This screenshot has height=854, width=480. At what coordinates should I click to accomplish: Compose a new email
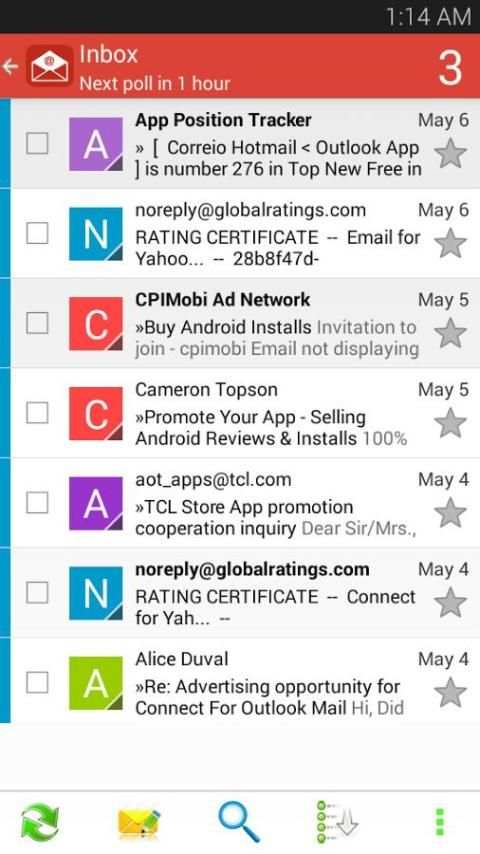point(139,822)
